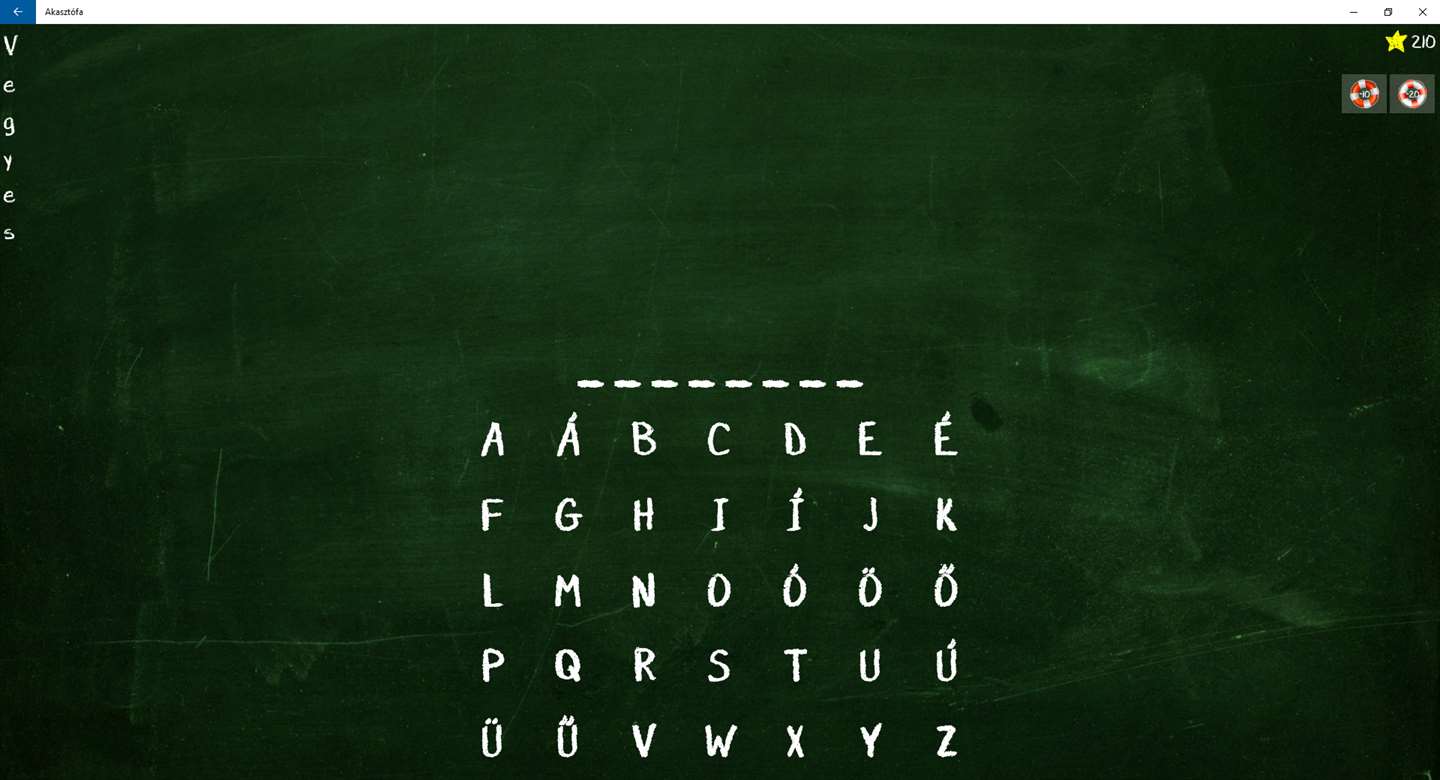Screen dimensions: 1440x780
Task: Guess letter L
Action: (492, 591)
